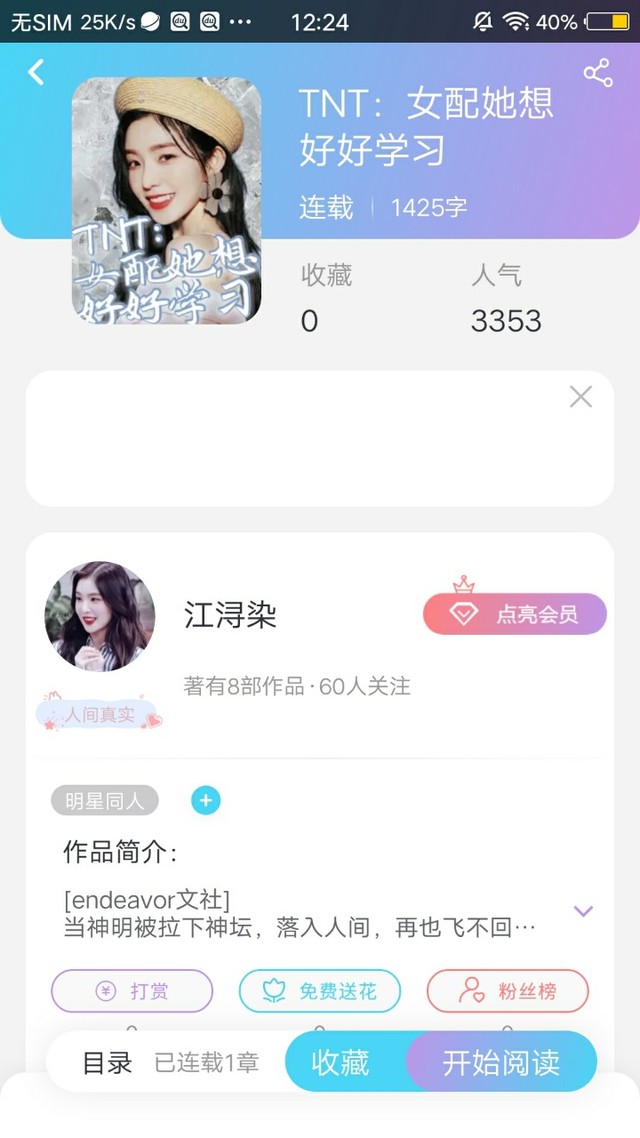640x1138 pixels.
Task: Go back using the top-left arrow
Action: [36, 72]
